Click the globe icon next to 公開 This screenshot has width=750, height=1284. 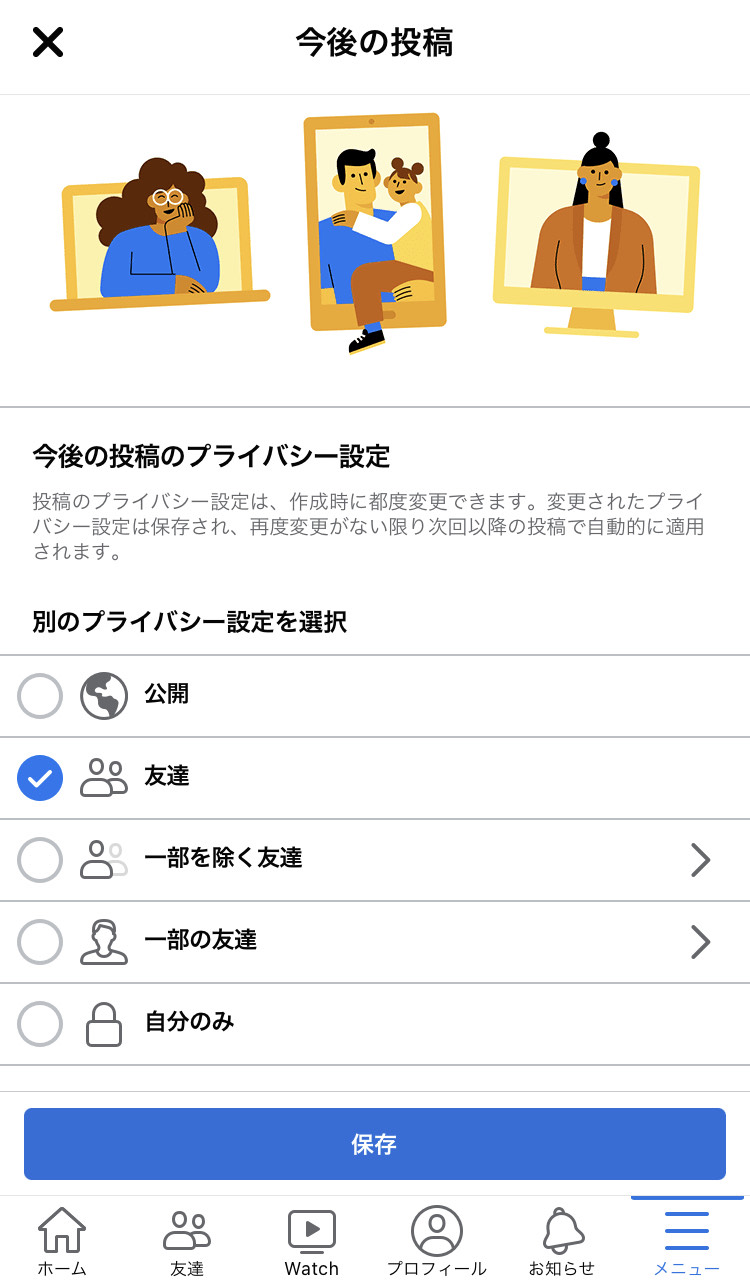point(104,696)
